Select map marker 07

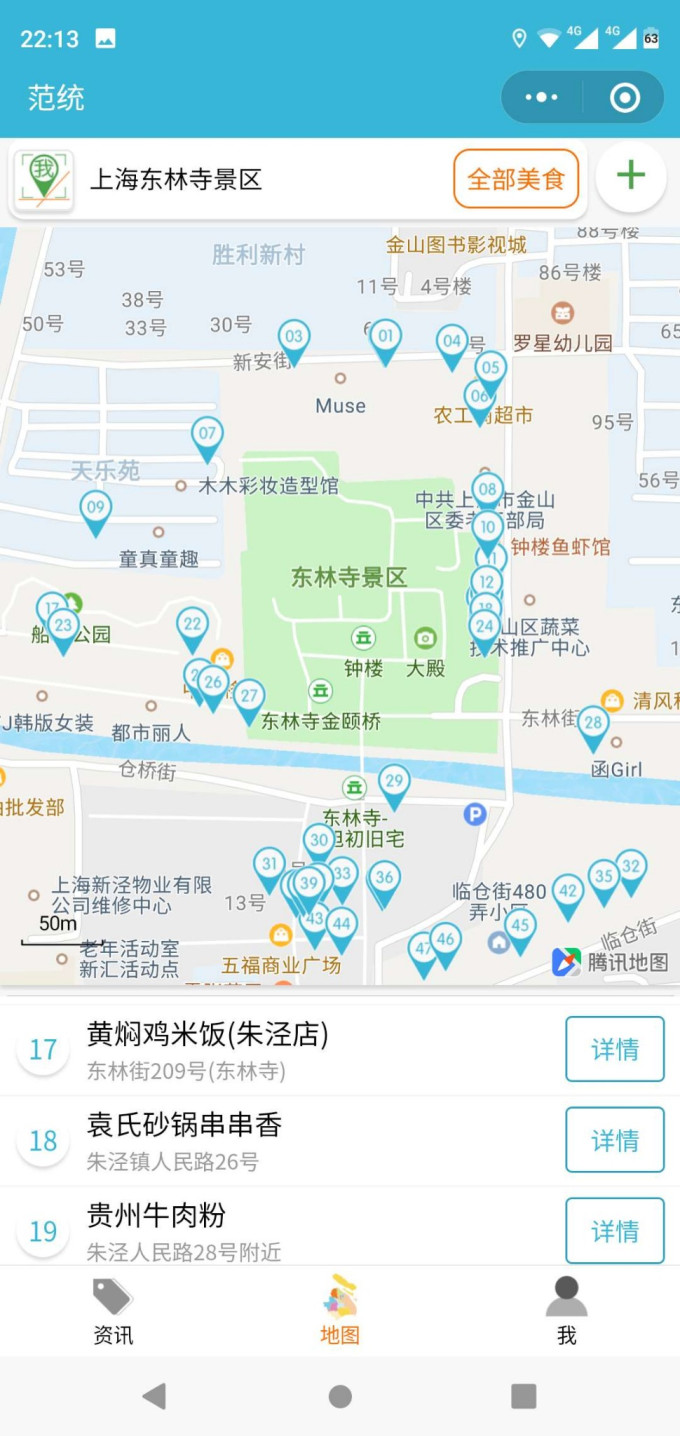pos(207,436)
